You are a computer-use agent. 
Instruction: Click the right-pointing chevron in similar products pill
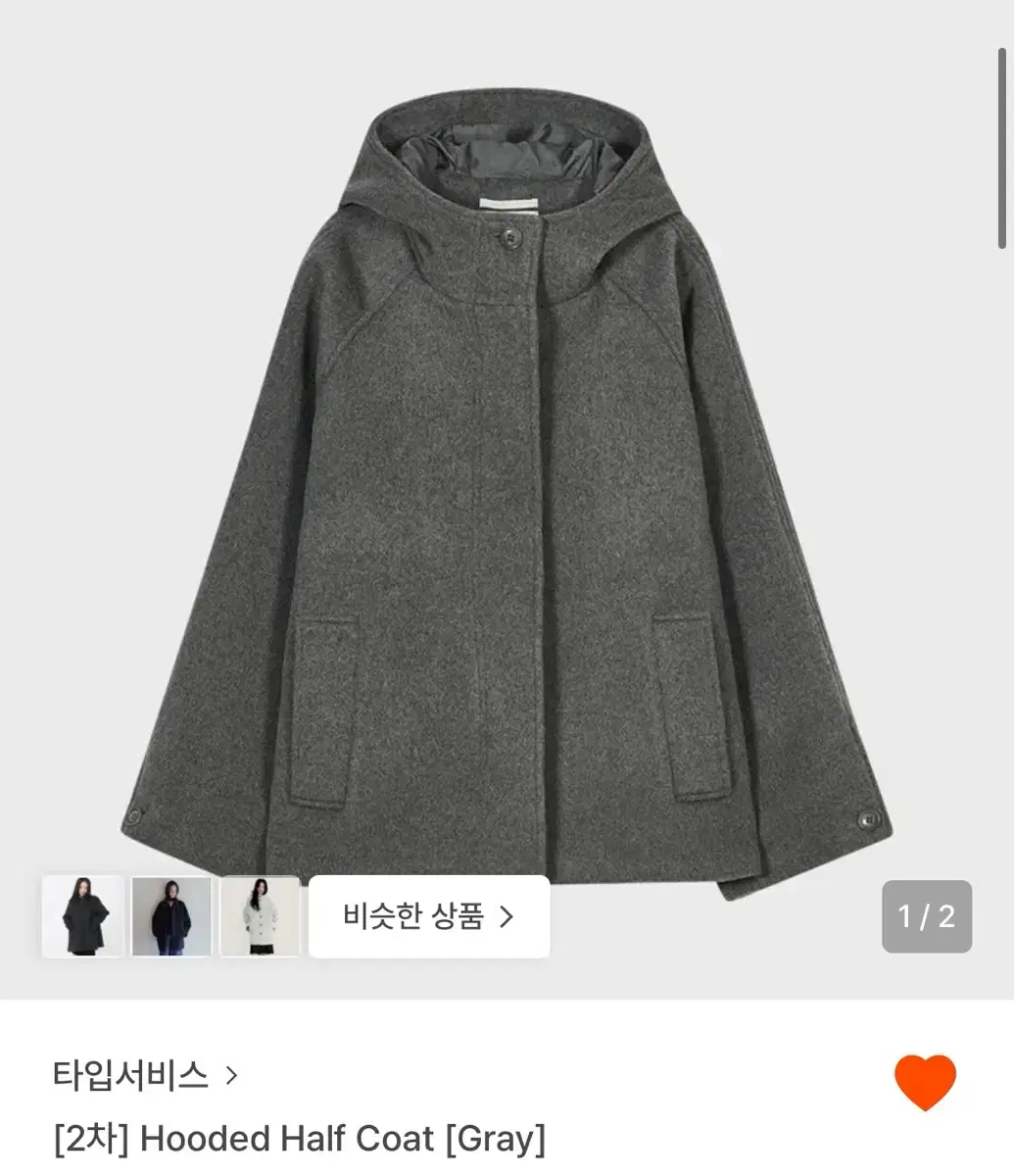(508, 917)
